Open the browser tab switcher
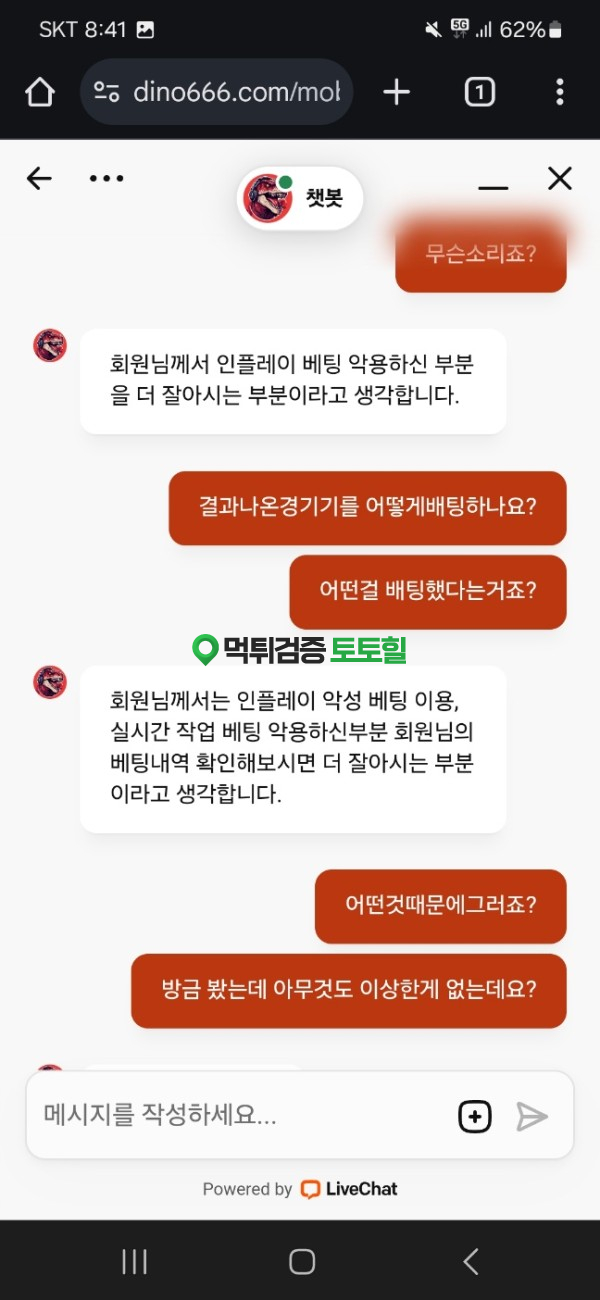The image size is (600, 1300). [x=479, y=93]
